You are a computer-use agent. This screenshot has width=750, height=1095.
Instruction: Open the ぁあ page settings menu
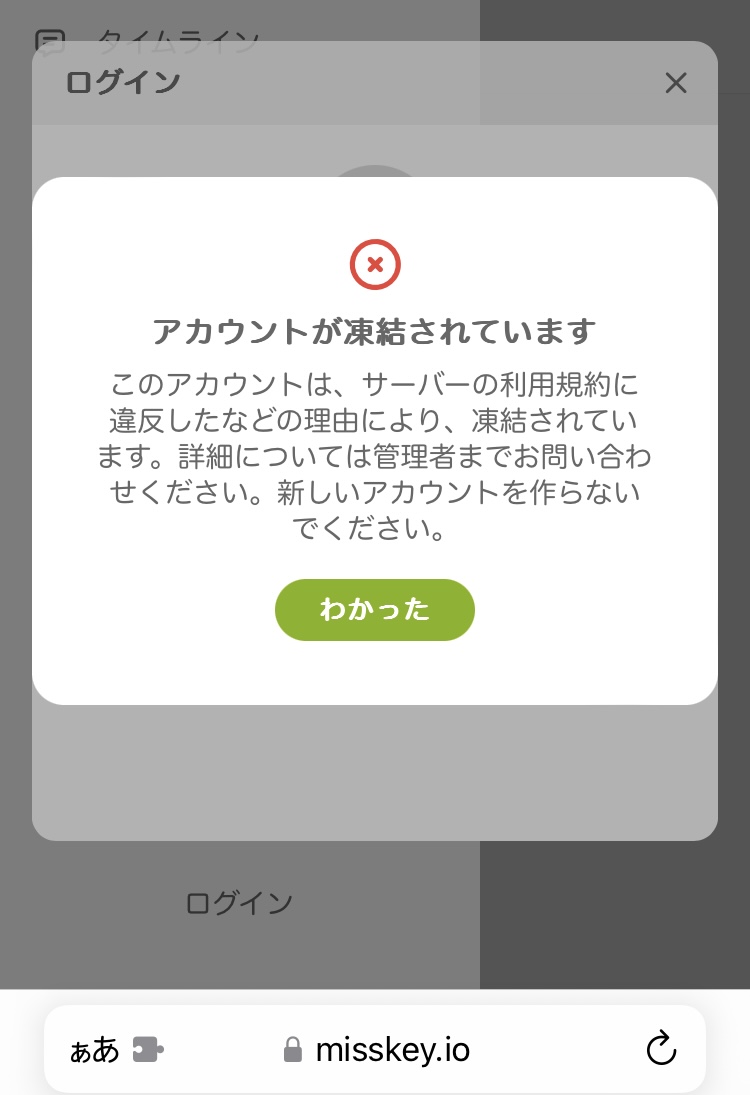94,1050
